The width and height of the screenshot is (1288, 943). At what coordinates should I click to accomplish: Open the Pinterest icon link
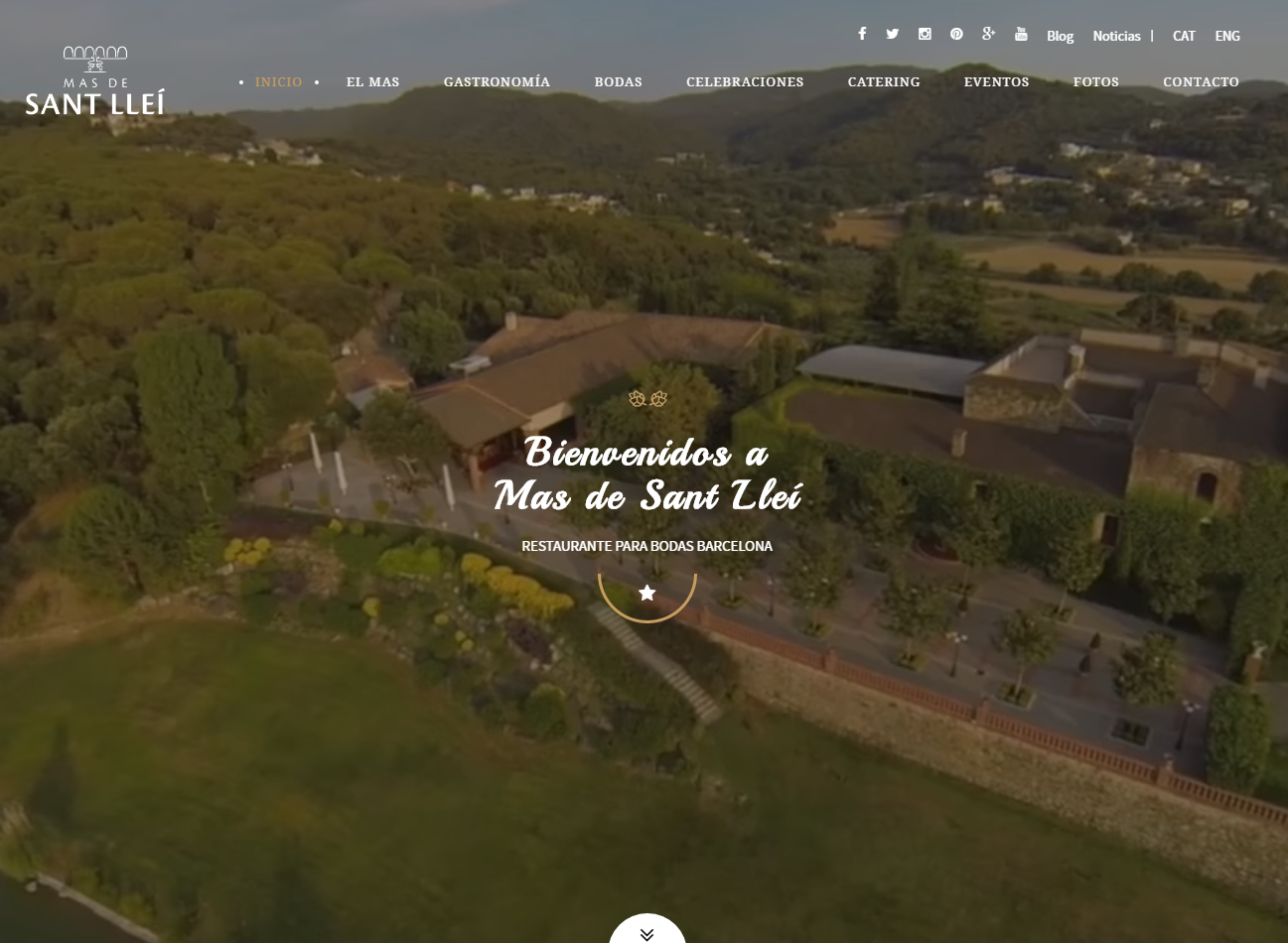(956, 34)
